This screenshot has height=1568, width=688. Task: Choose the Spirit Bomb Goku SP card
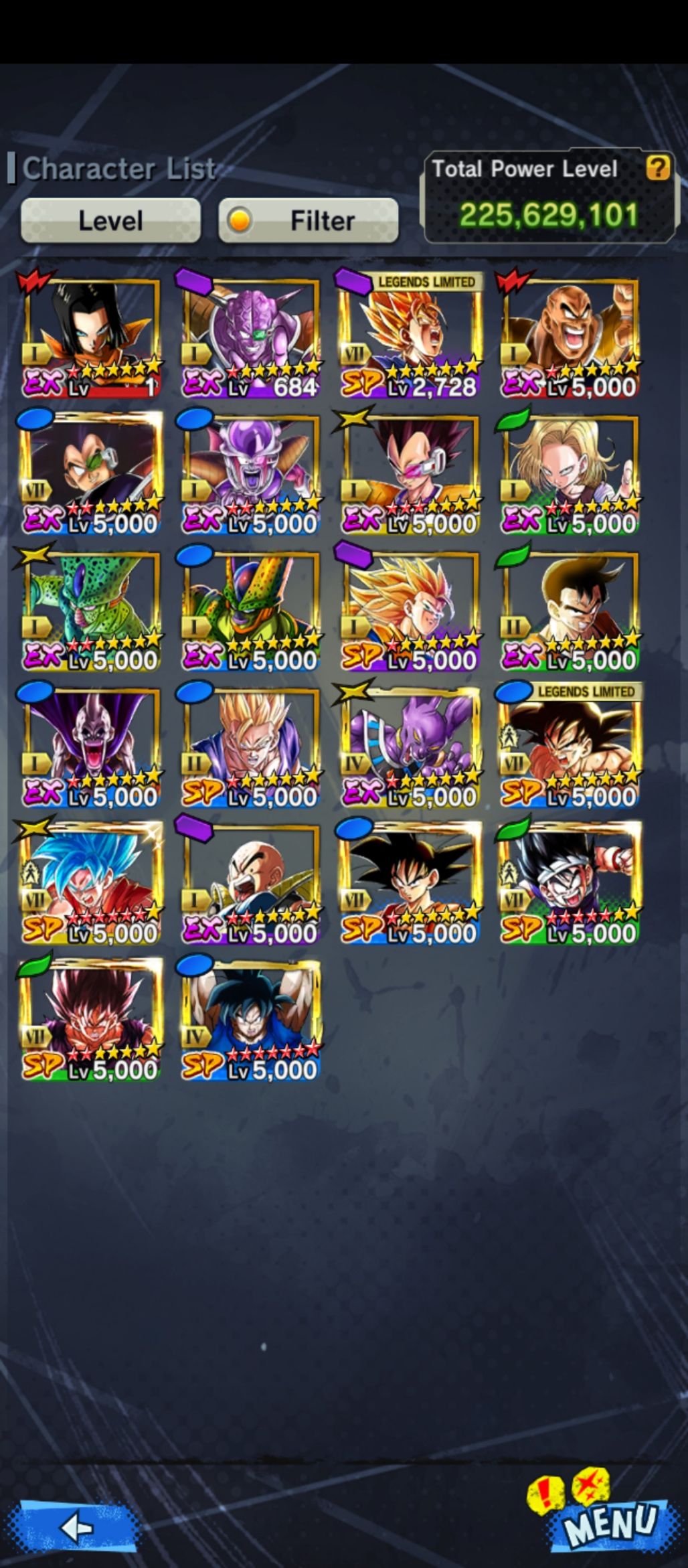[250, 1020]
